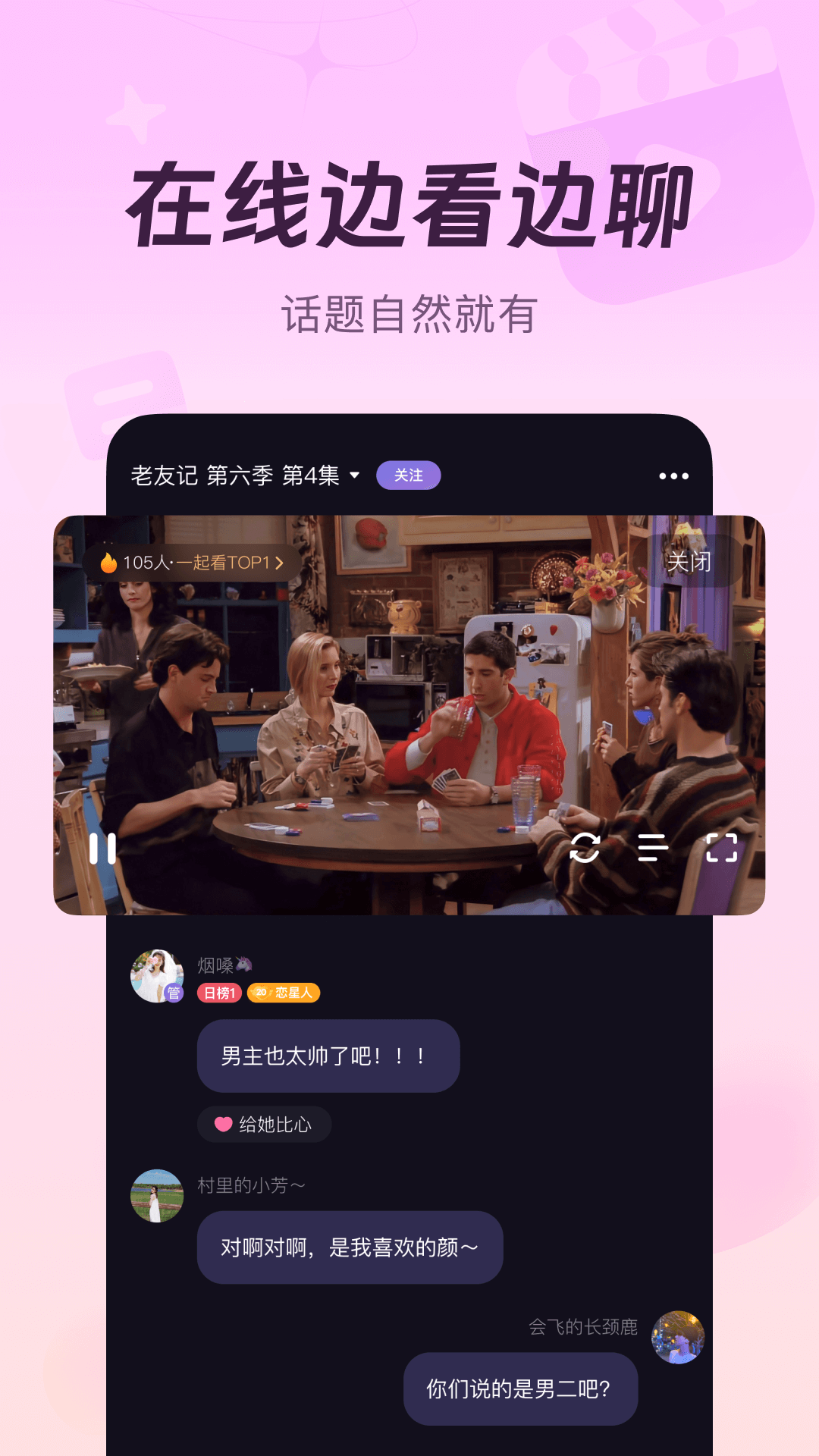Click the refresh/sync icon in player controls

[585, 849]
